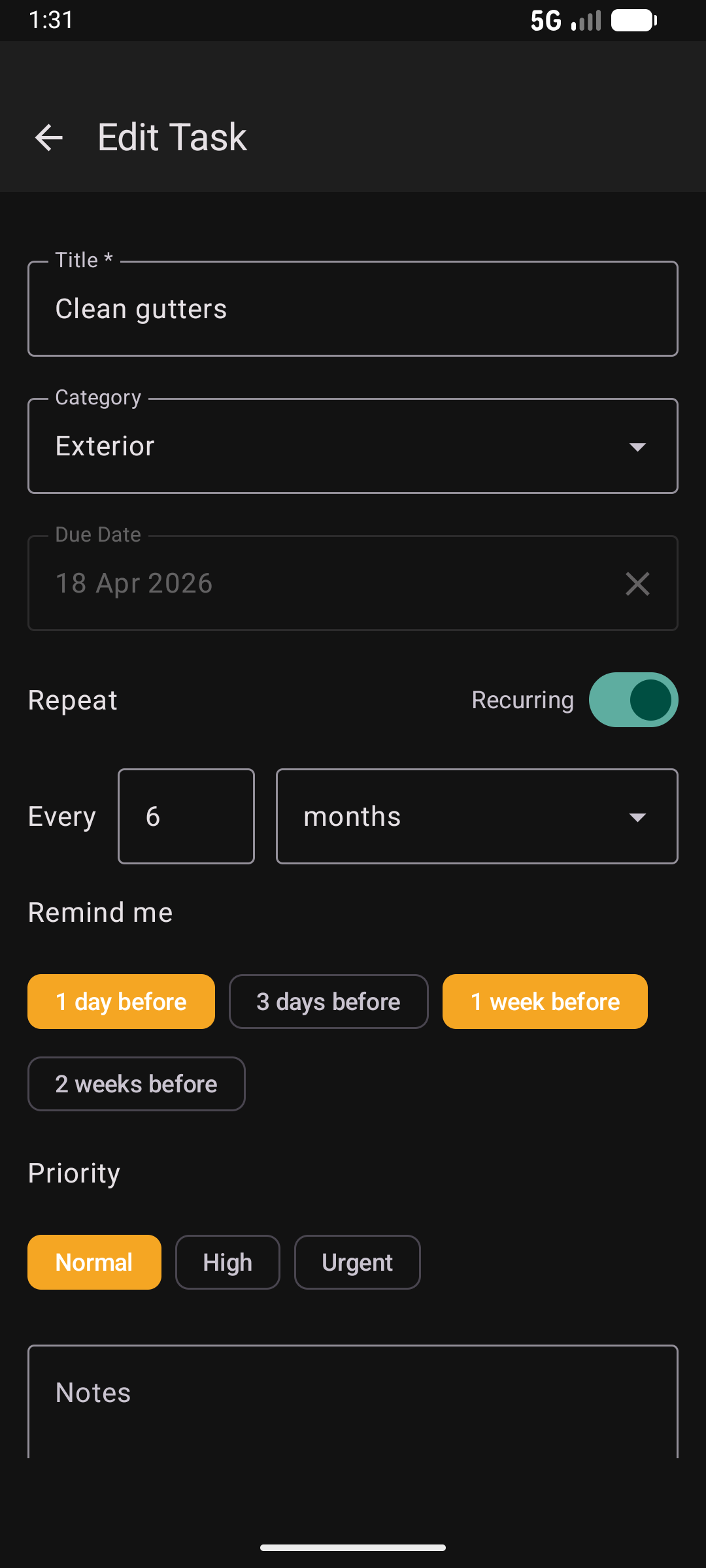Tap the Repeat section label
Image resolution: width=706 pixels, height=1568 pixels.
pyautogui.click(x=72, y=699)
